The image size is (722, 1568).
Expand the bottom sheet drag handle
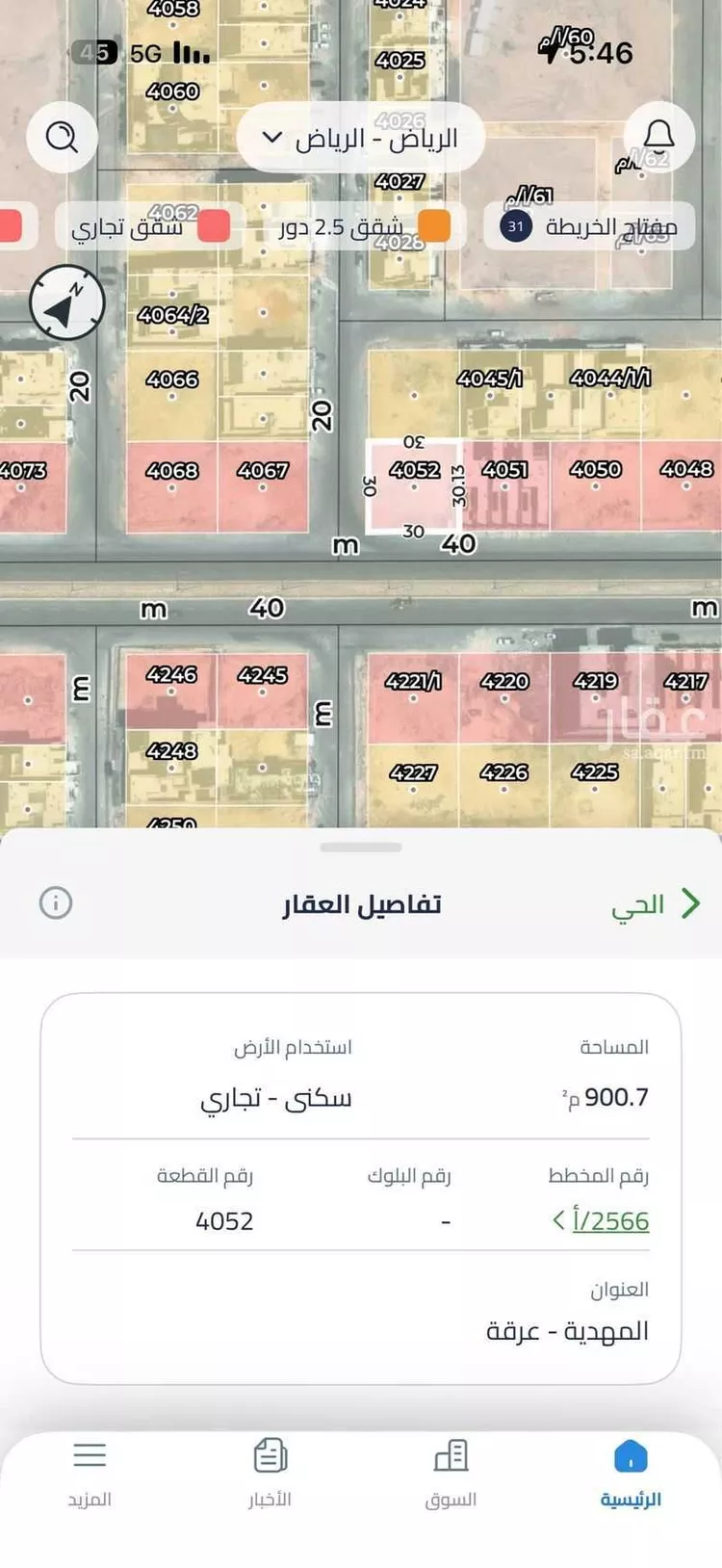coord(361,846)
